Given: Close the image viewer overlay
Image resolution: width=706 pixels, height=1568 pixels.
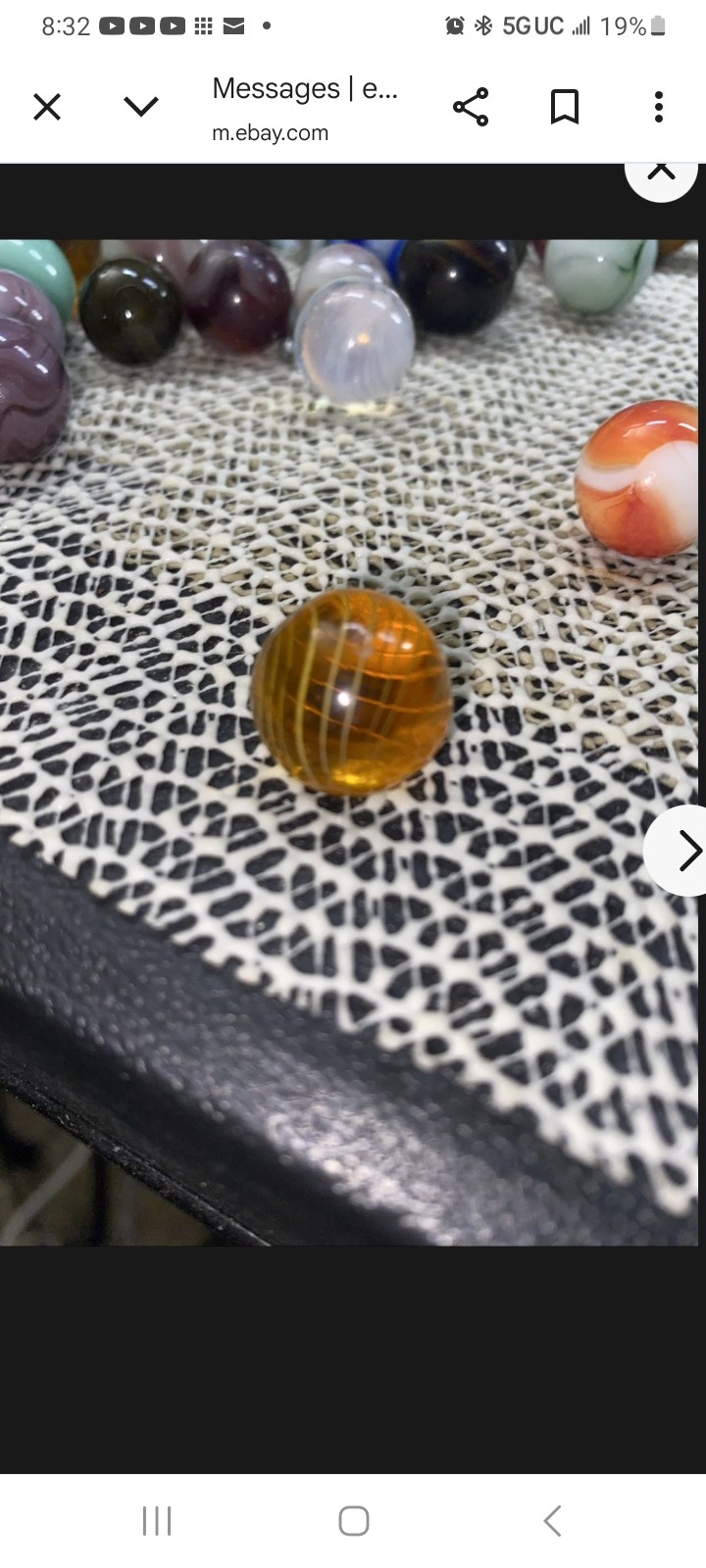Looking at the screenshot, I should [x=662, y=174].
